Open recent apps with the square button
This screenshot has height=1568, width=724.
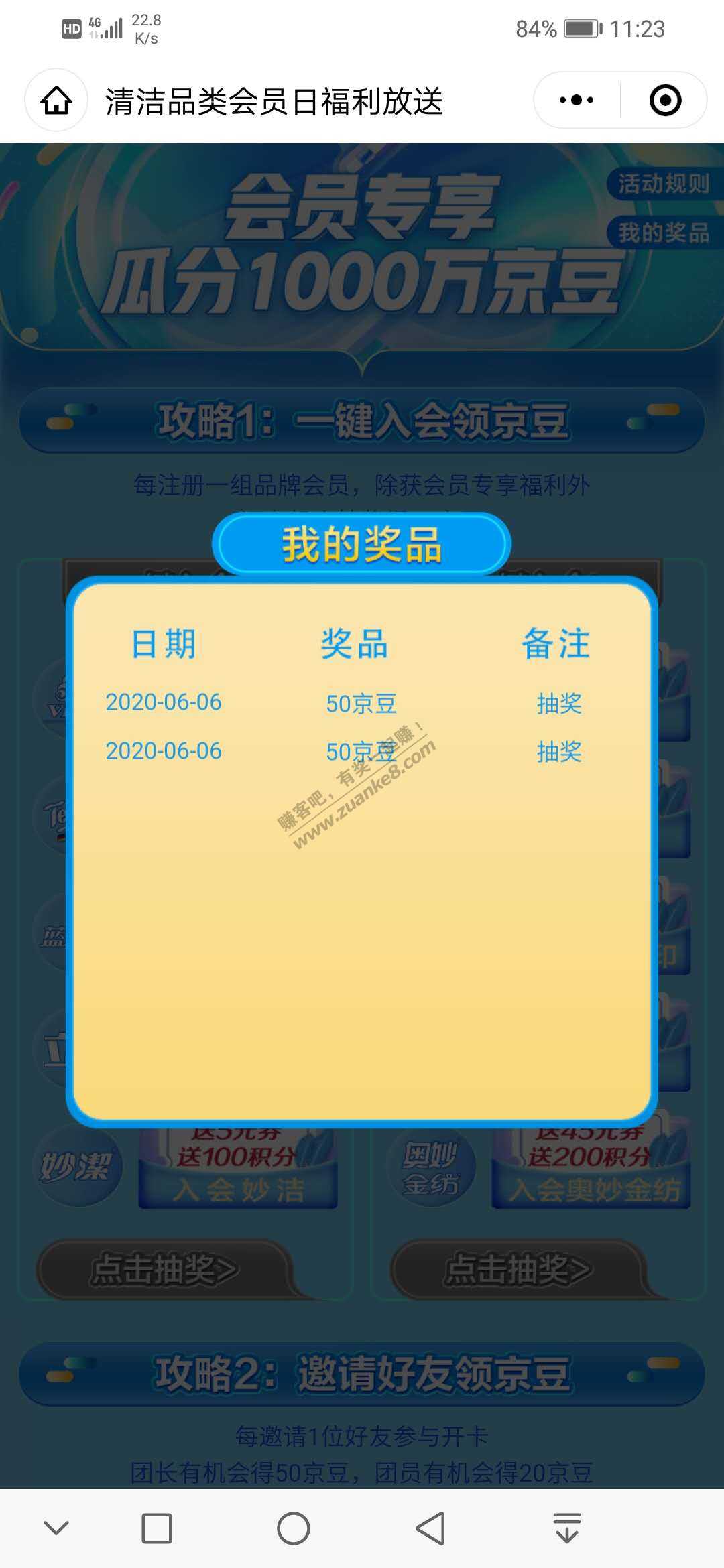(157, 1528)
